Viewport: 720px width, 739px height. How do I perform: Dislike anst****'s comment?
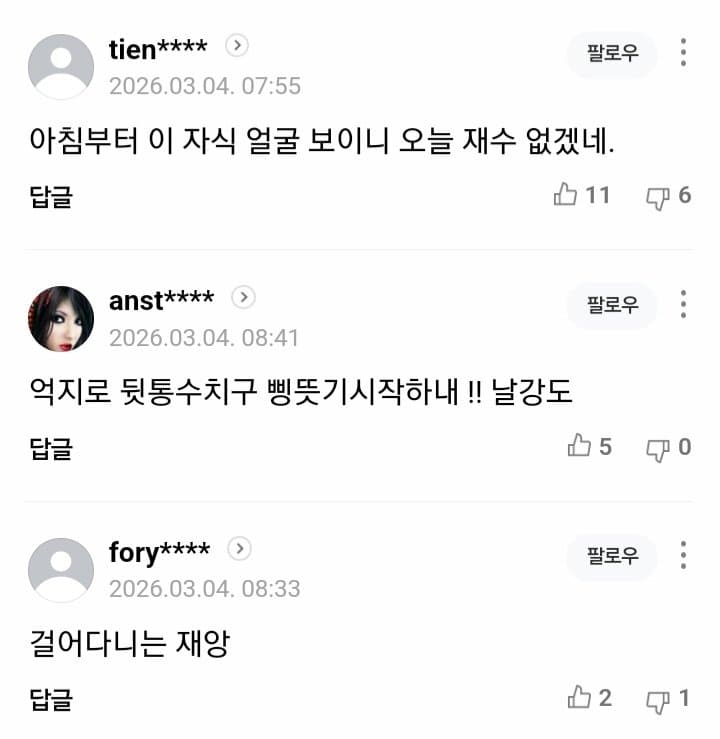658,448
